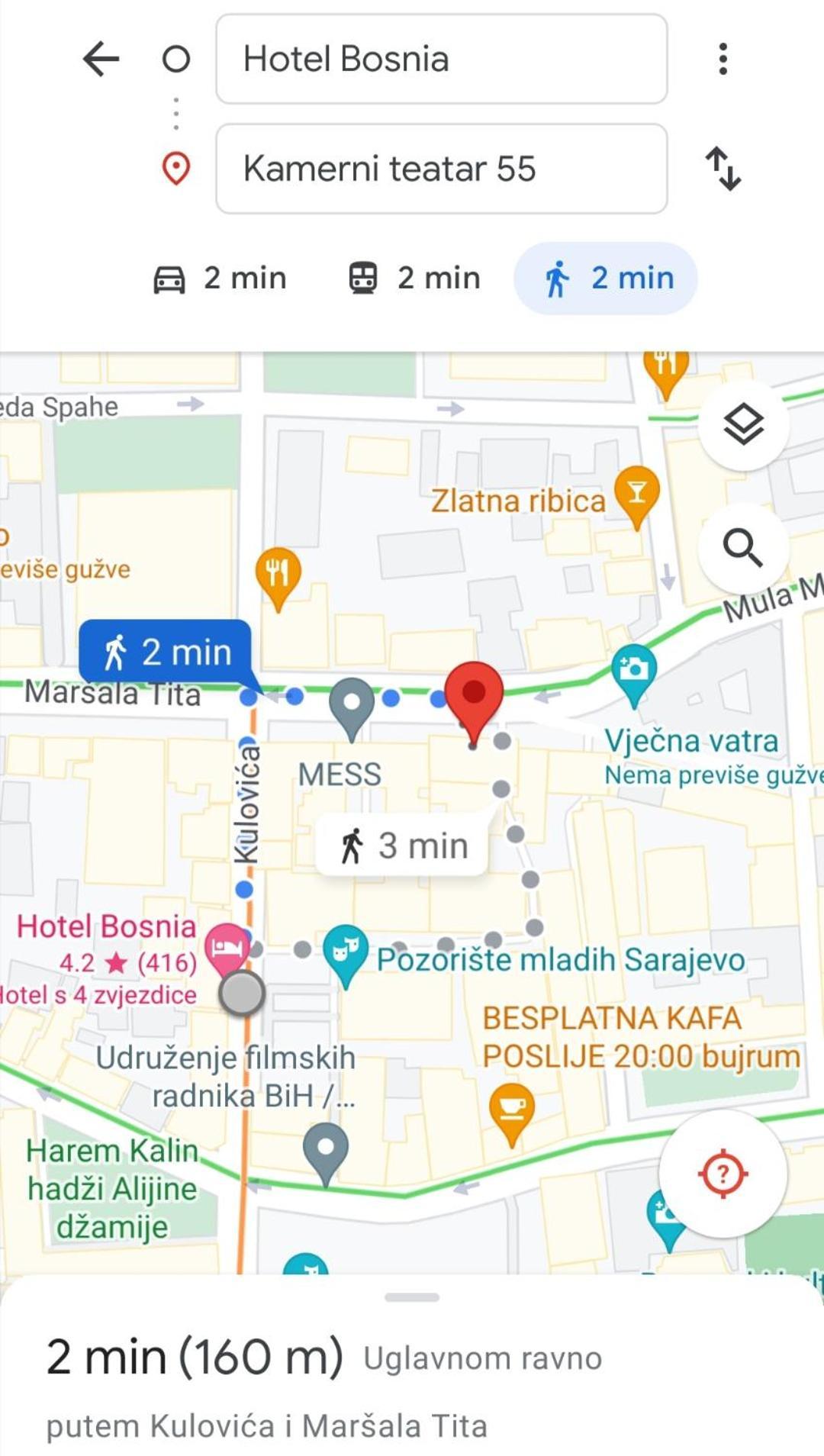Open the map layers button
The width and height of the screenshot is (824, 1456).
pyautogui.click(x=743, y=424)
